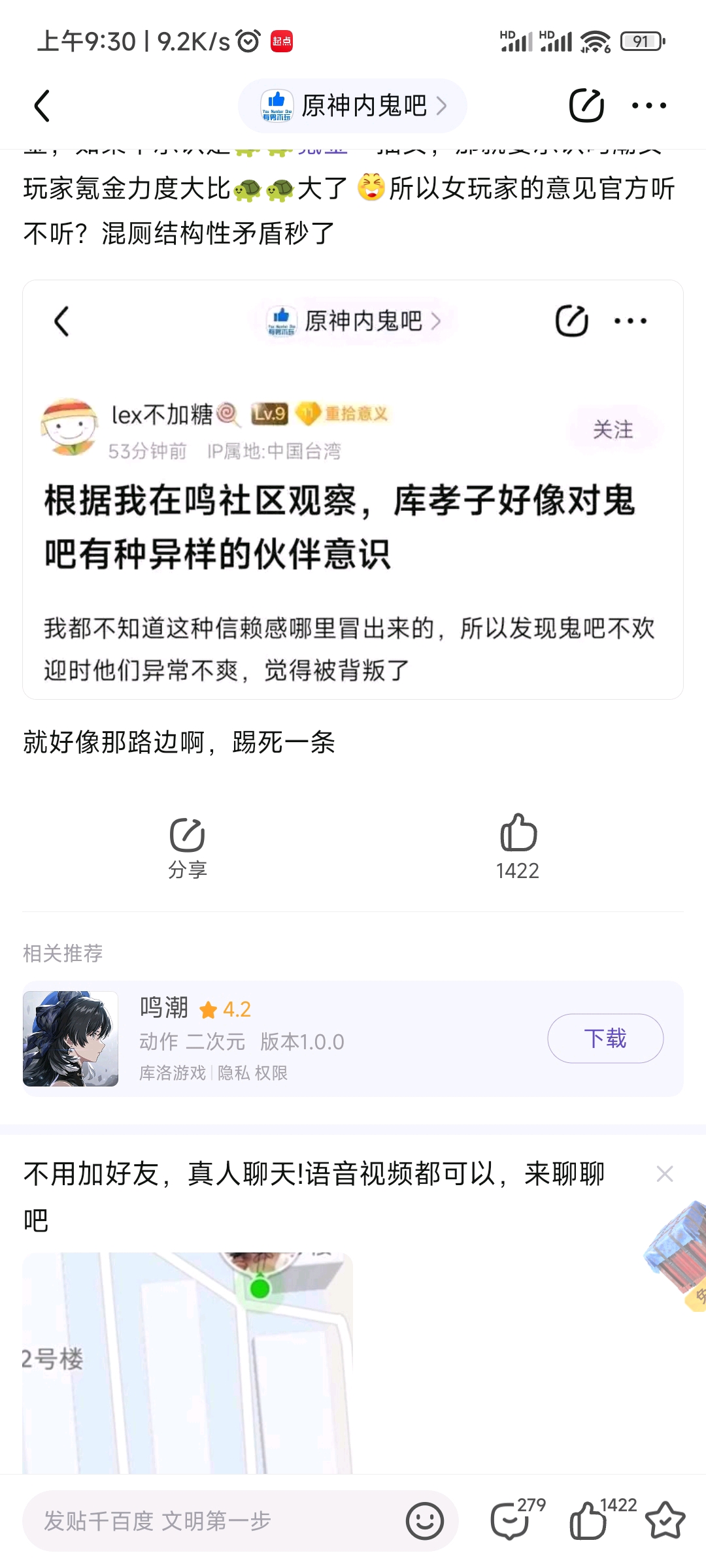This screenshot has width=706, height=1568.
Task: Tap the 分享 share button below the post
Action: coord(188,847)
